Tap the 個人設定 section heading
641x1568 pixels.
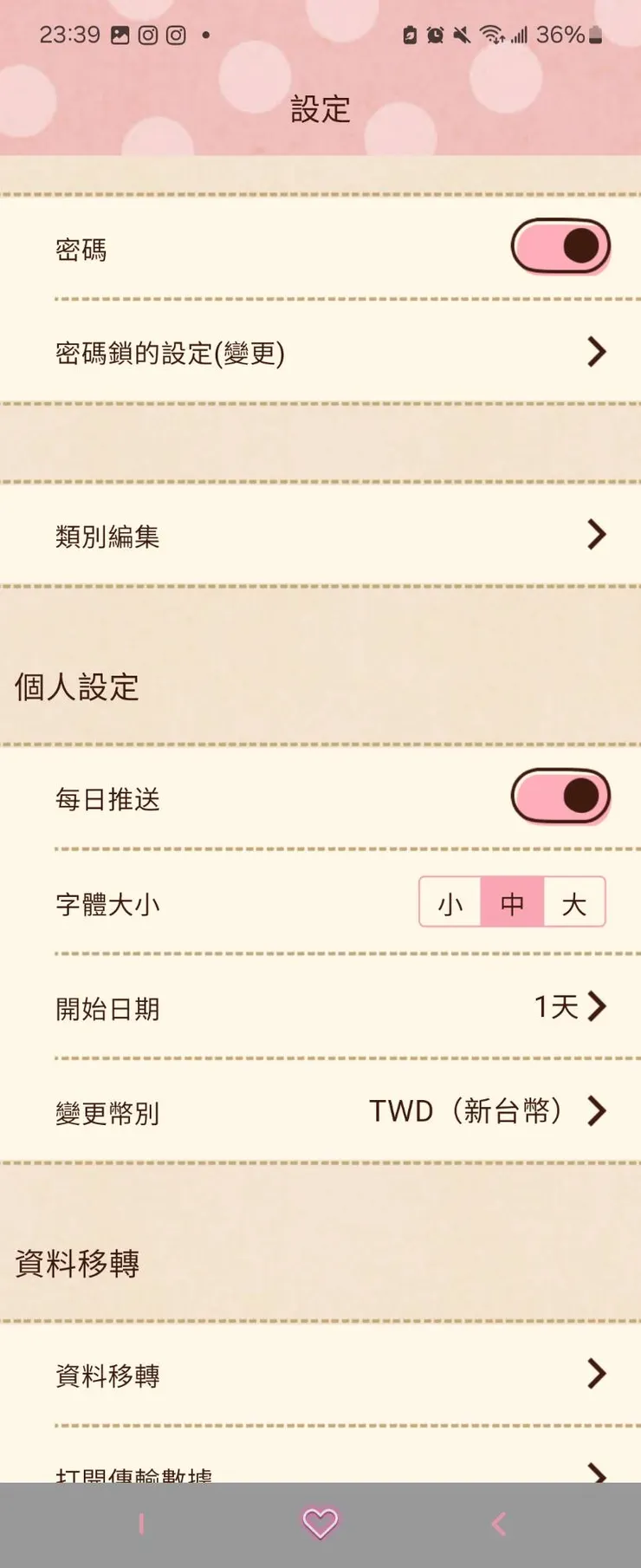pos(75,687)
